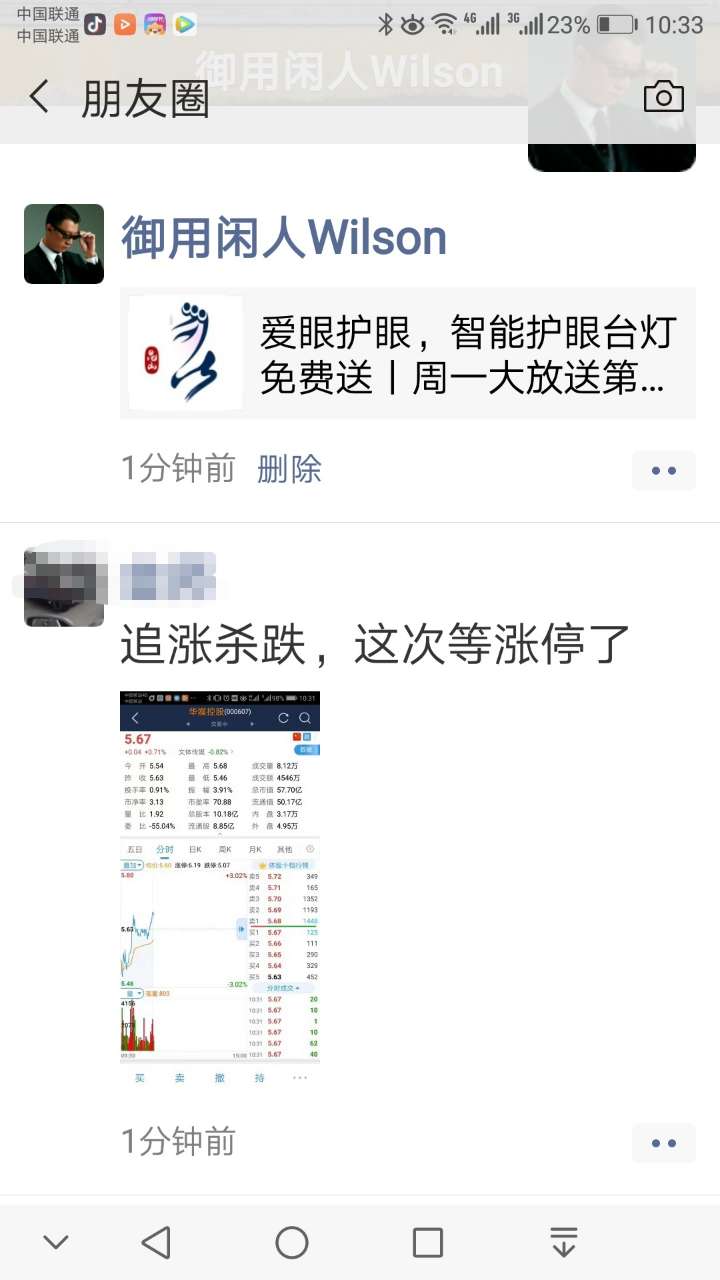Open the 御用闲人Wilson name link
The height and width of the screenshot is (1280, 720).
point(284,239)
